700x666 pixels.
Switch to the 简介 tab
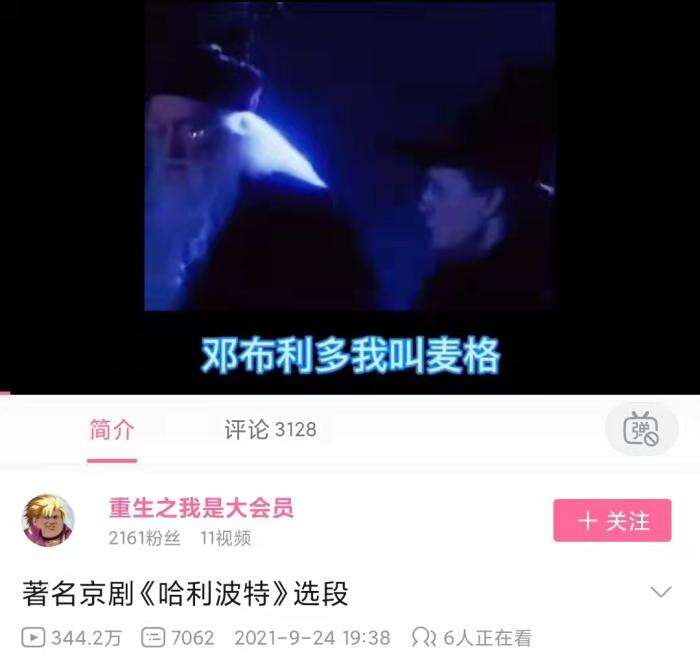tap(111, 430)
